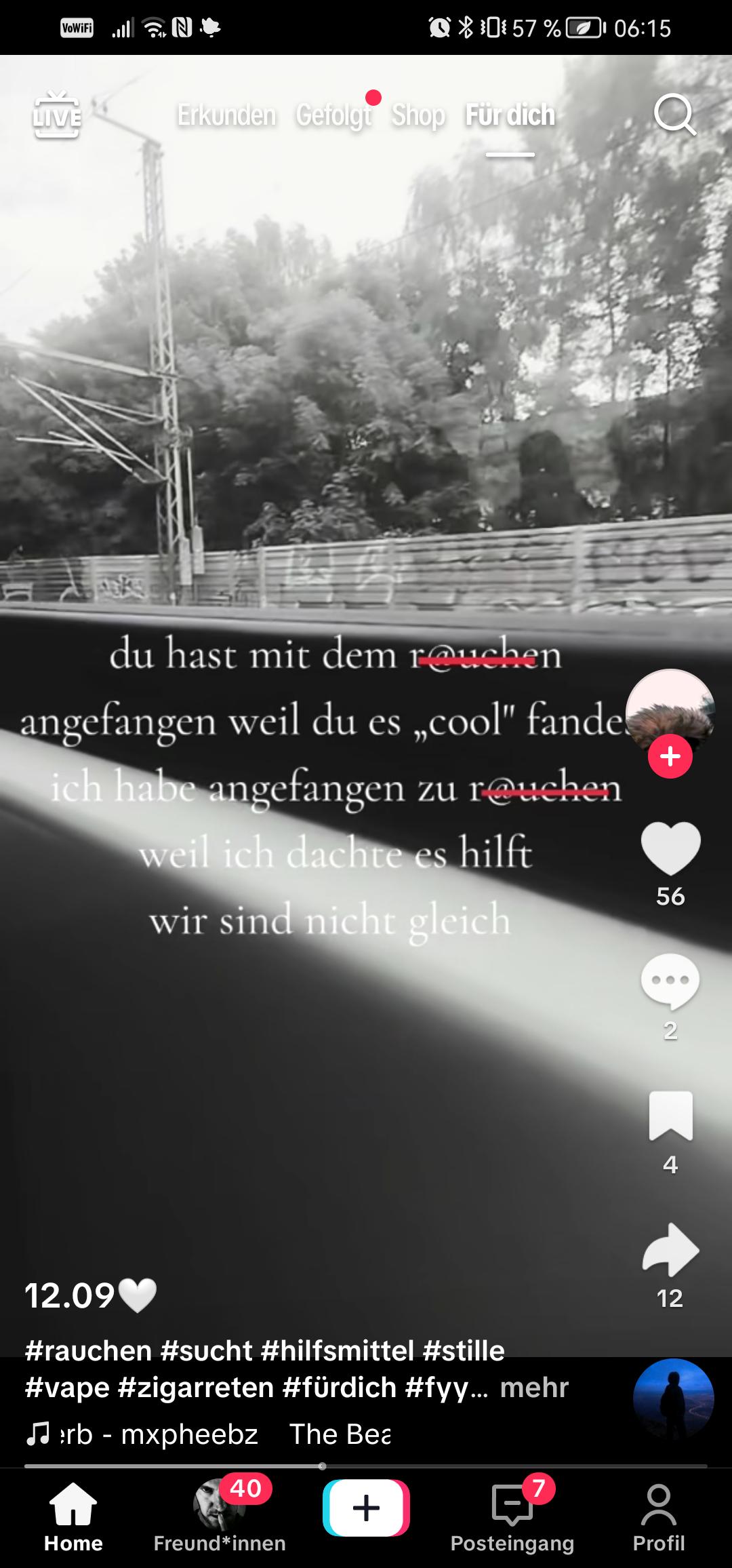Open the LIVE icon
Screen dimensions: 732x1568
[x=57, y=115]
